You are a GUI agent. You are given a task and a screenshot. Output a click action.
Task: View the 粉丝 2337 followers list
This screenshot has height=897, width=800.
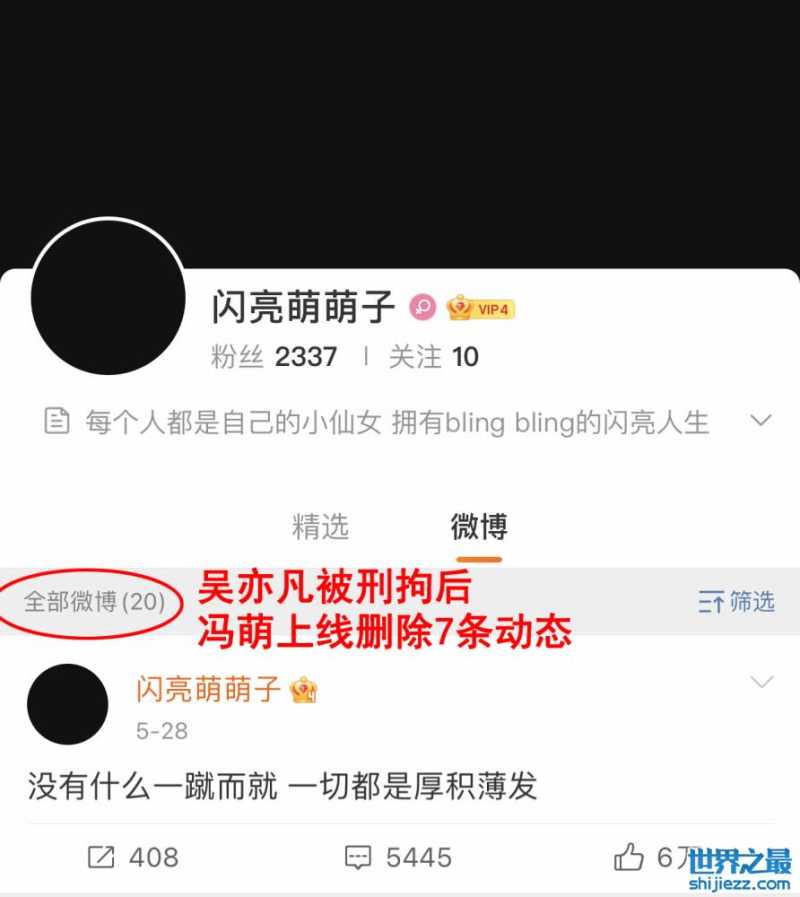coord(274,357)
